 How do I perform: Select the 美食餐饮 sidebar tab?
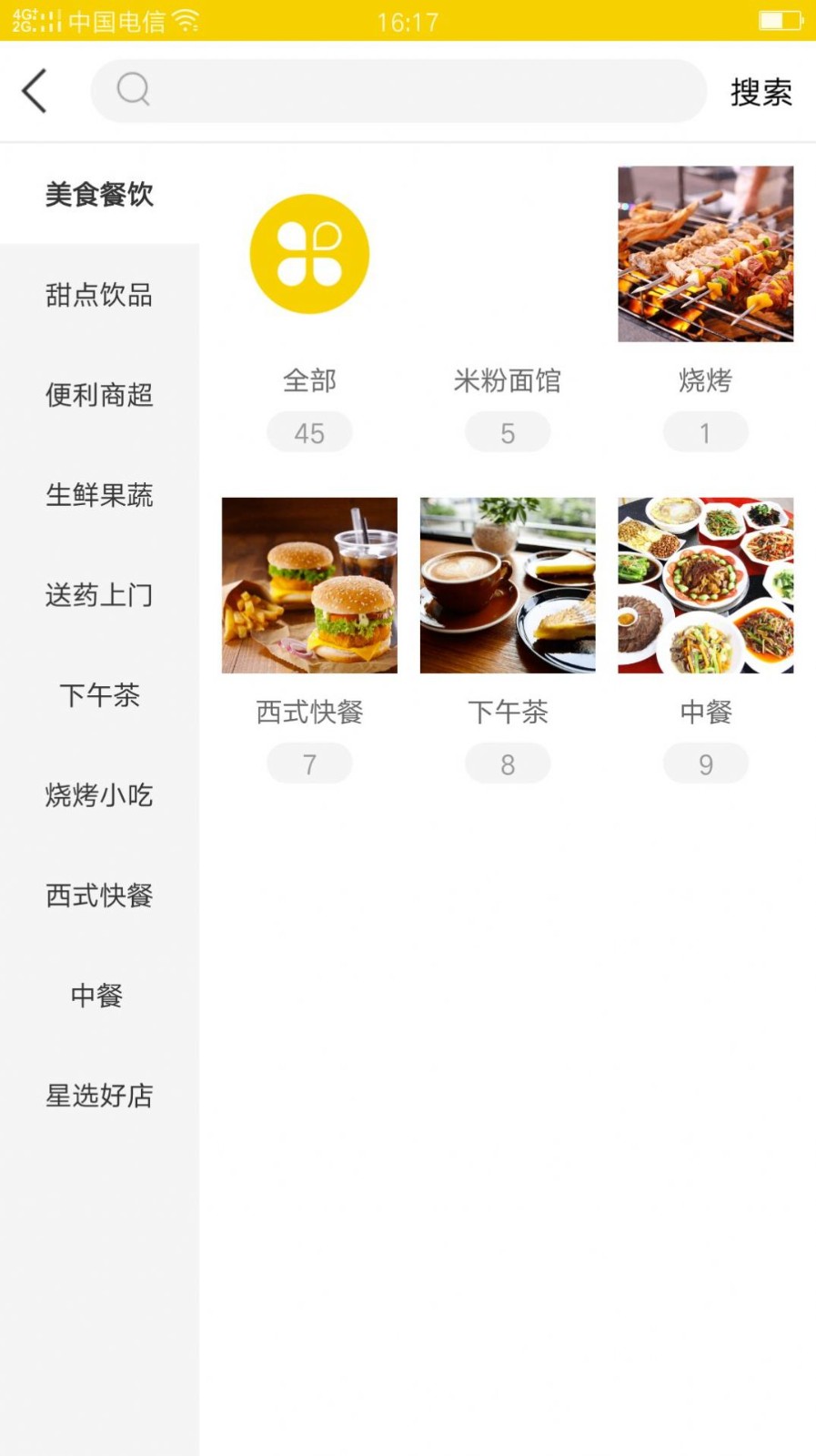[x=100, y=195]
